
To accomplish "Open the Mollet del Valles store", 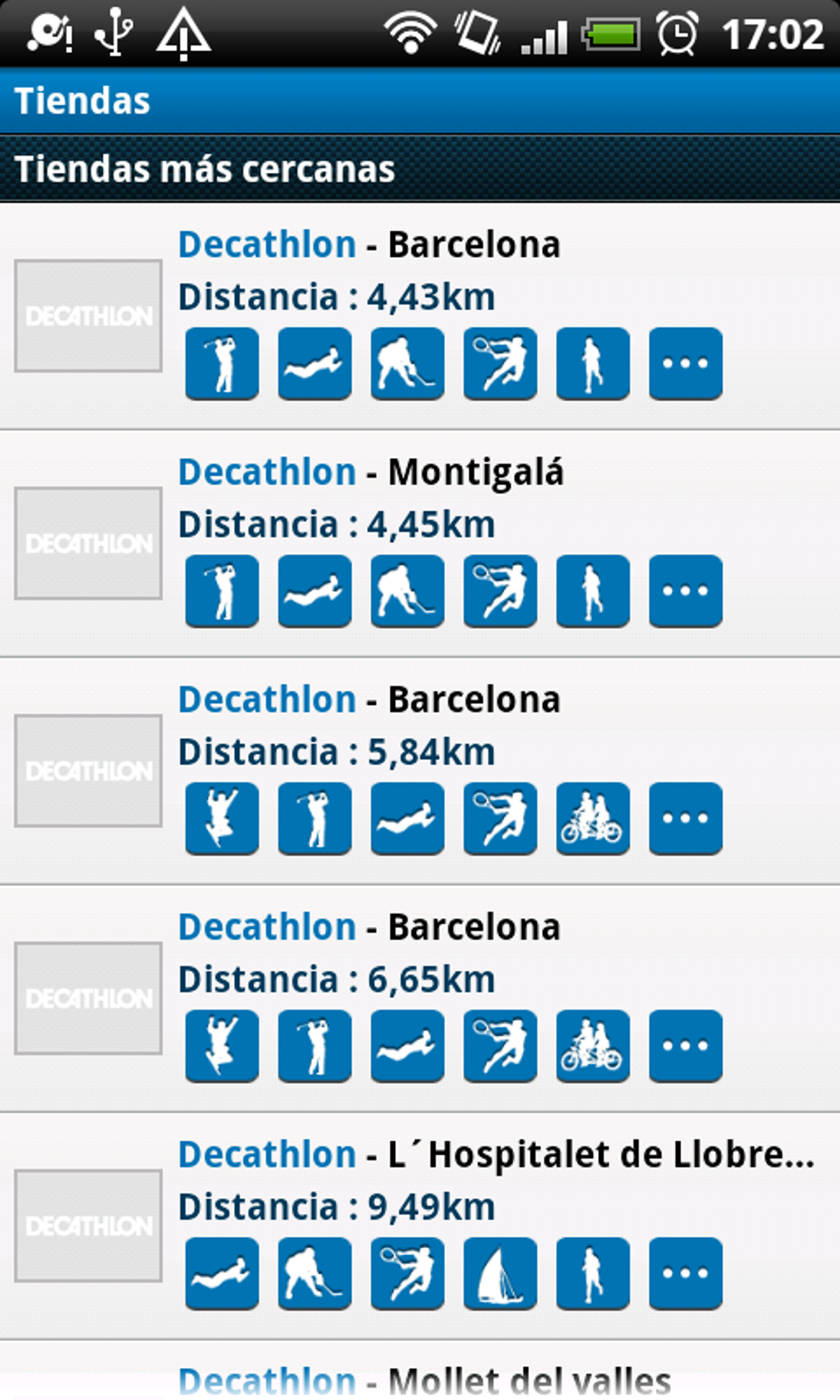I will coord(420,1370).
